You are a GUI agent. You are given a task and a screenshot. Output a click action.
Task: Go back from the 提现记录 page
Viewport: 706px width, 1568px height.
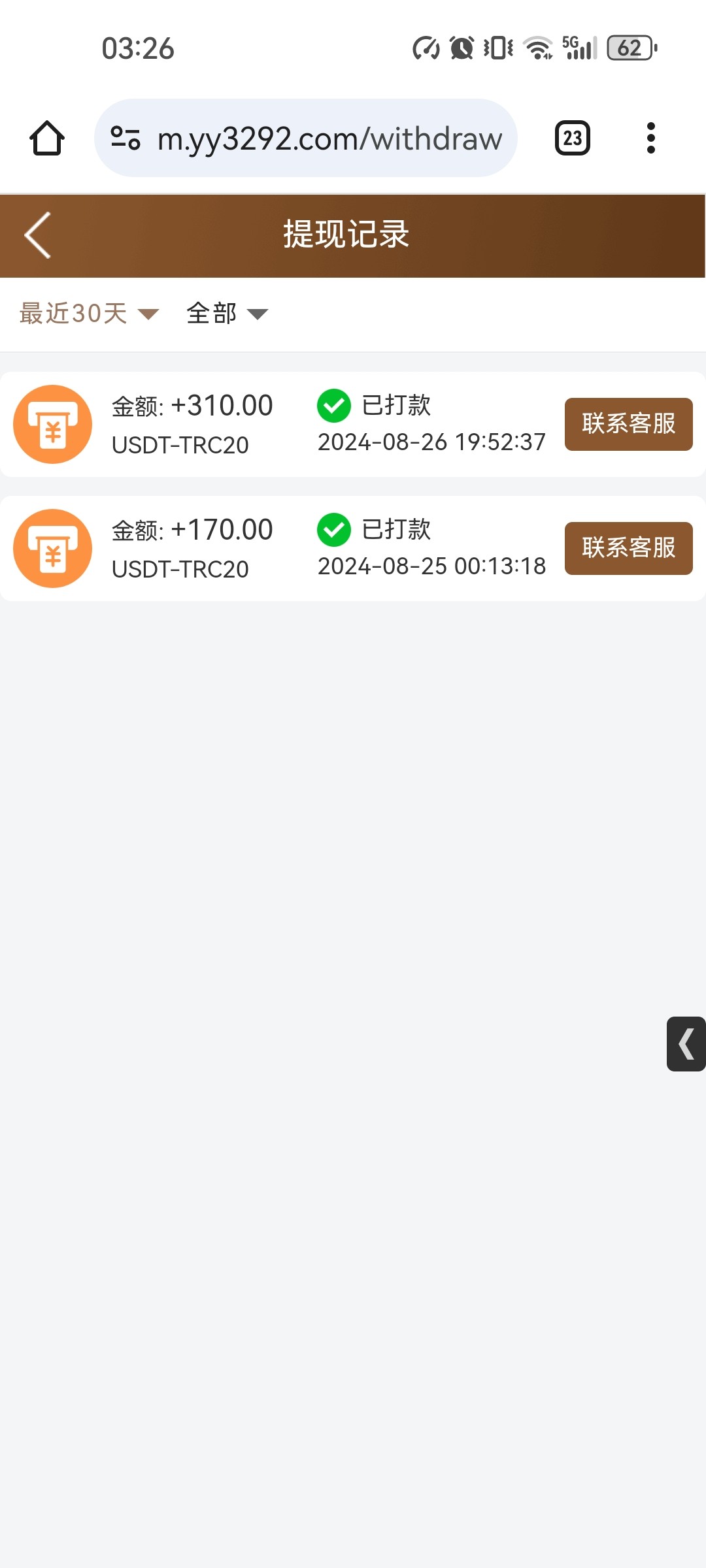click(38, 235)
